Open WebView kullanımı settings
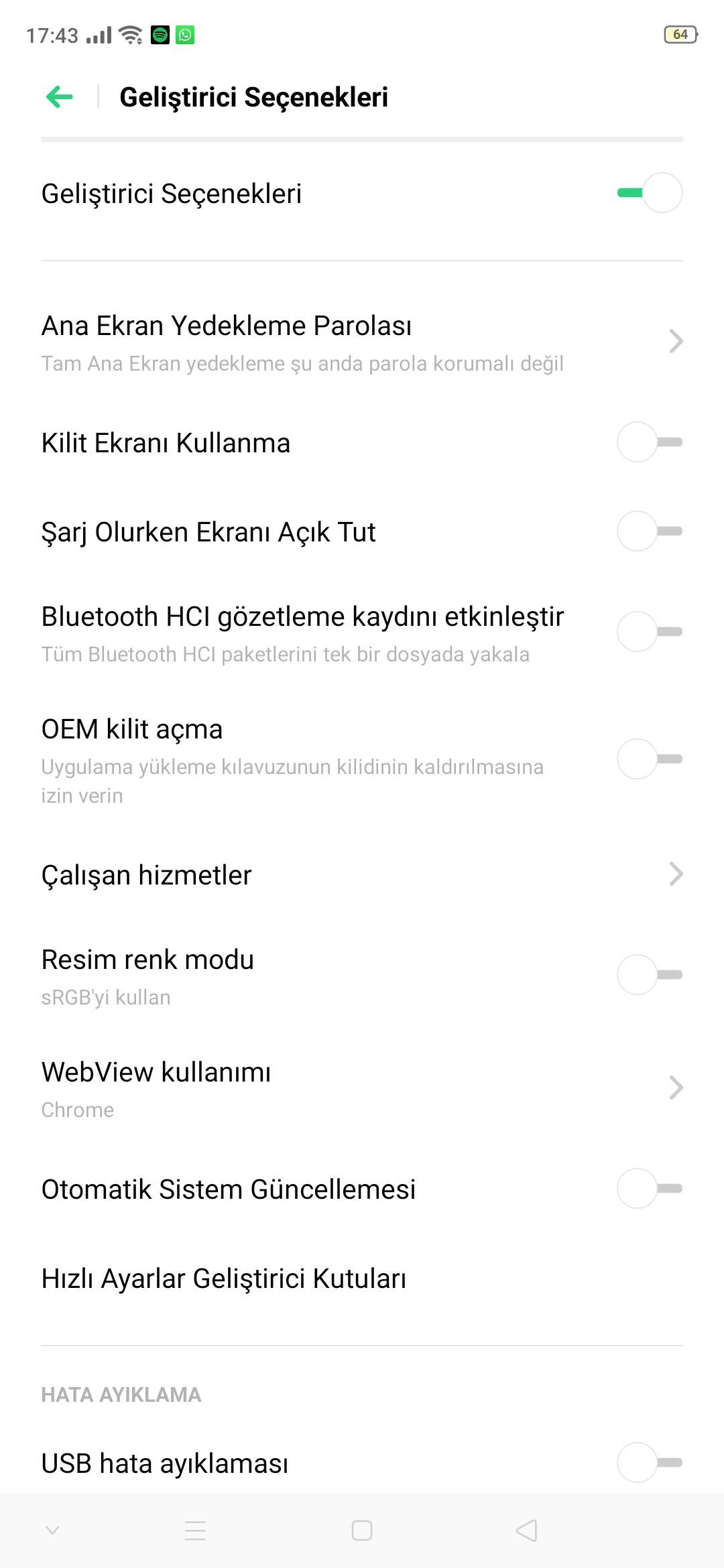 coord(362,1089)
